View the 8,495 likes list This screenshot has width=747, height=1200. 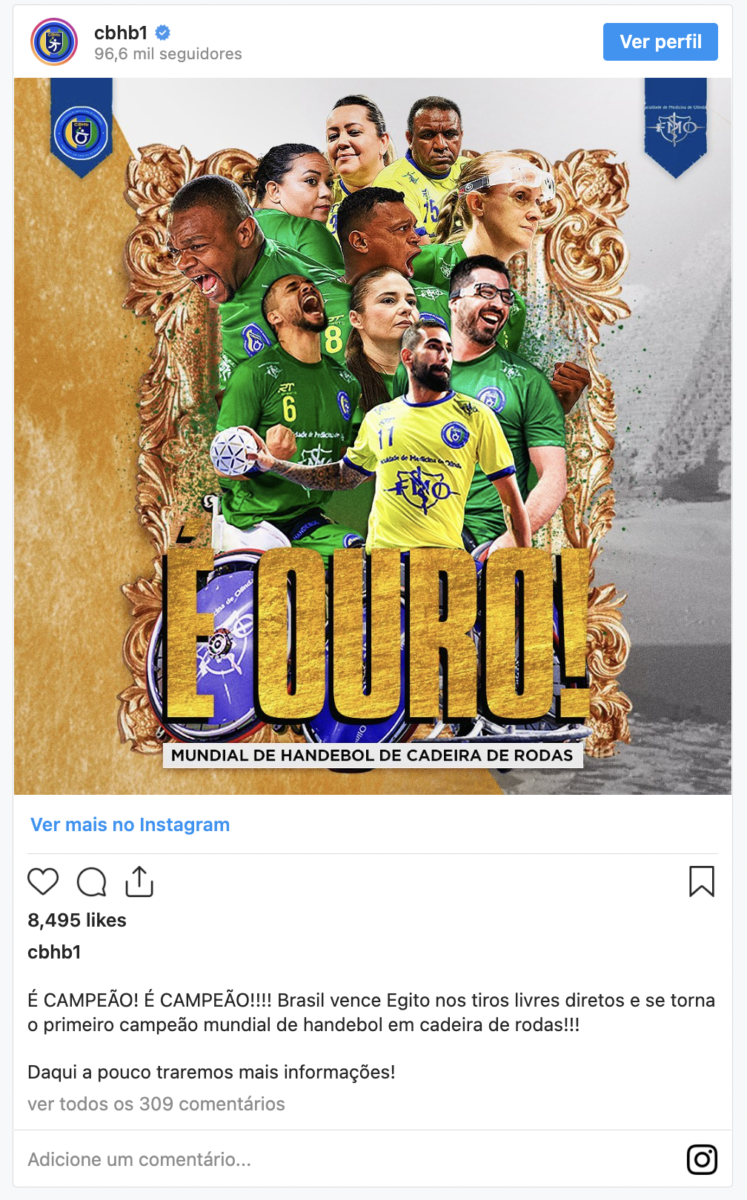click(77, 920)
